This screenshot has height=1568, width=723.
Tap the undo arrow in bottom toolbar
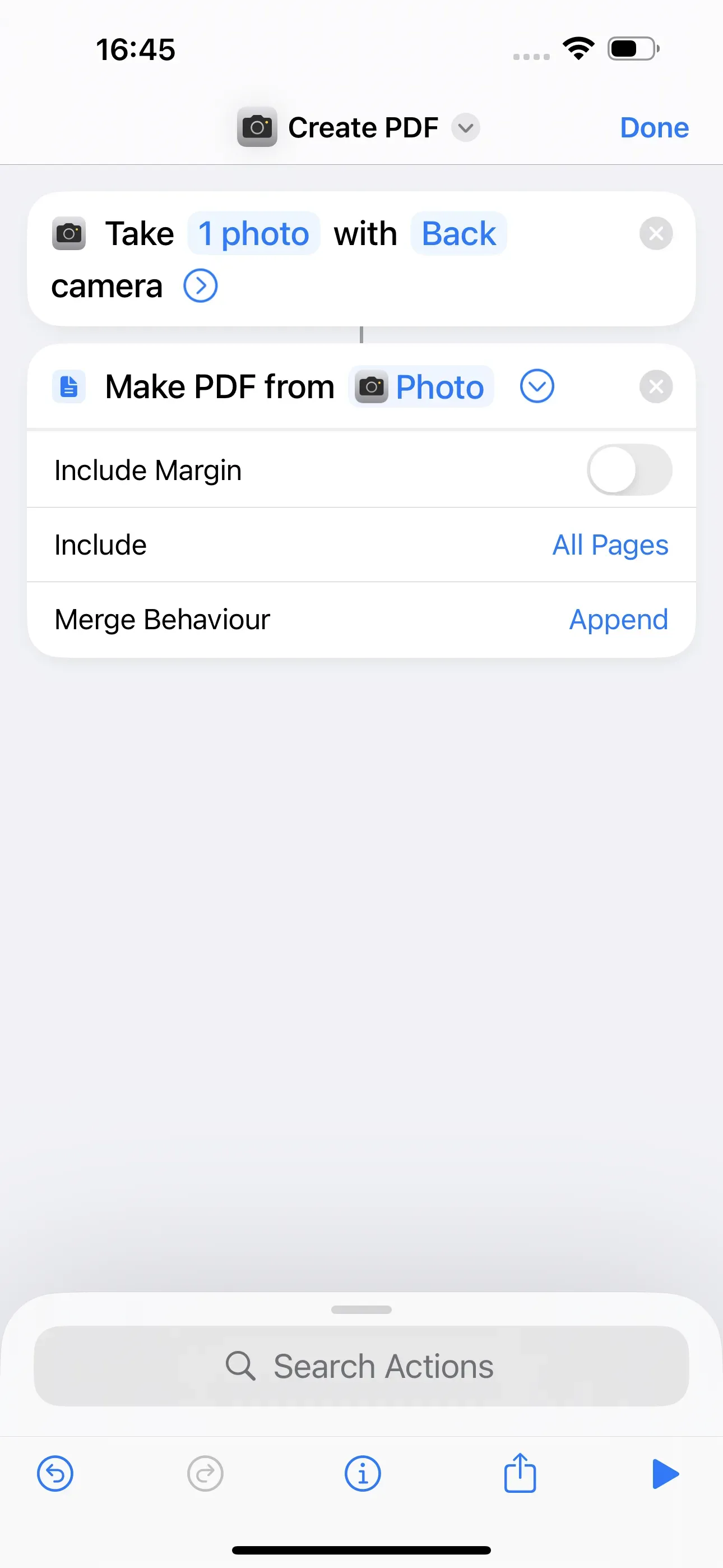coord(55,1474)
